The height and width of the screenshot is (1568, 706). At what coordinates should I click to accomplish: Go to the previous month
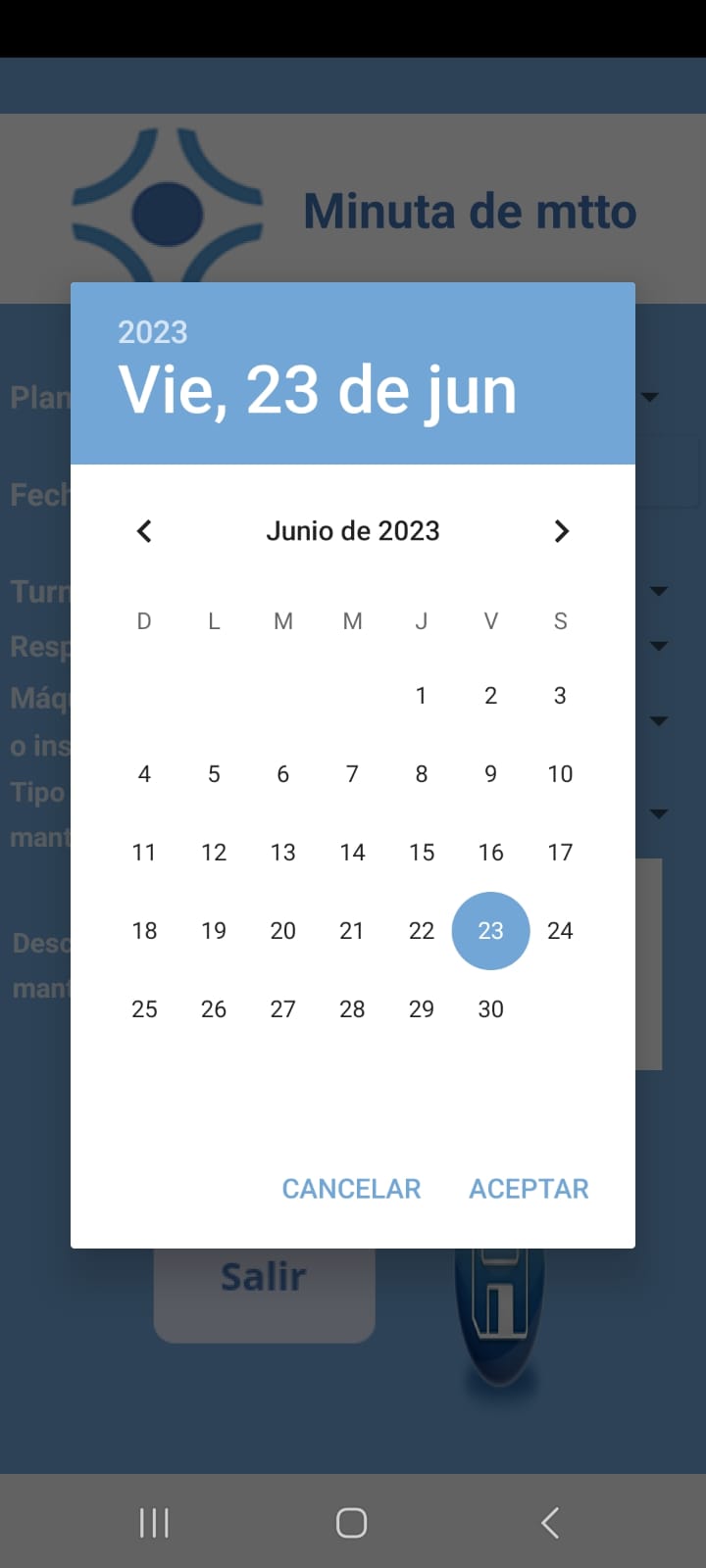(144, 531)
